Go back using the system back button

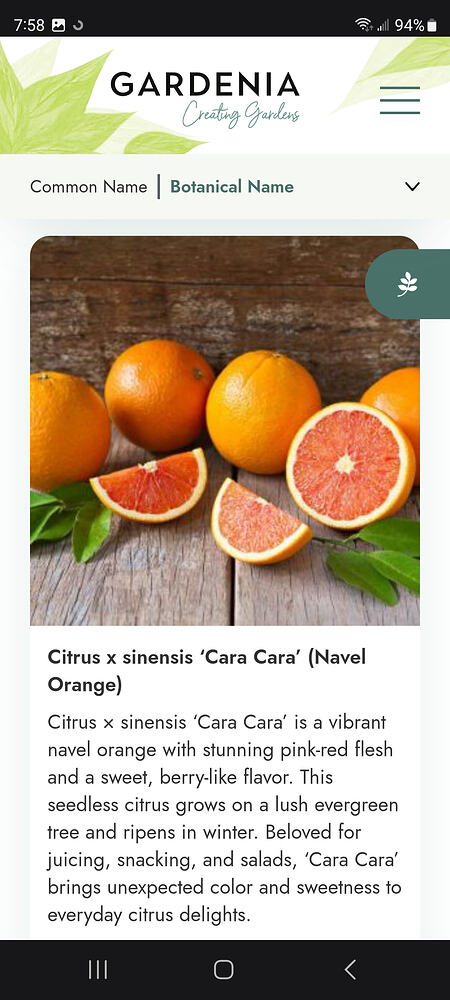350,969
